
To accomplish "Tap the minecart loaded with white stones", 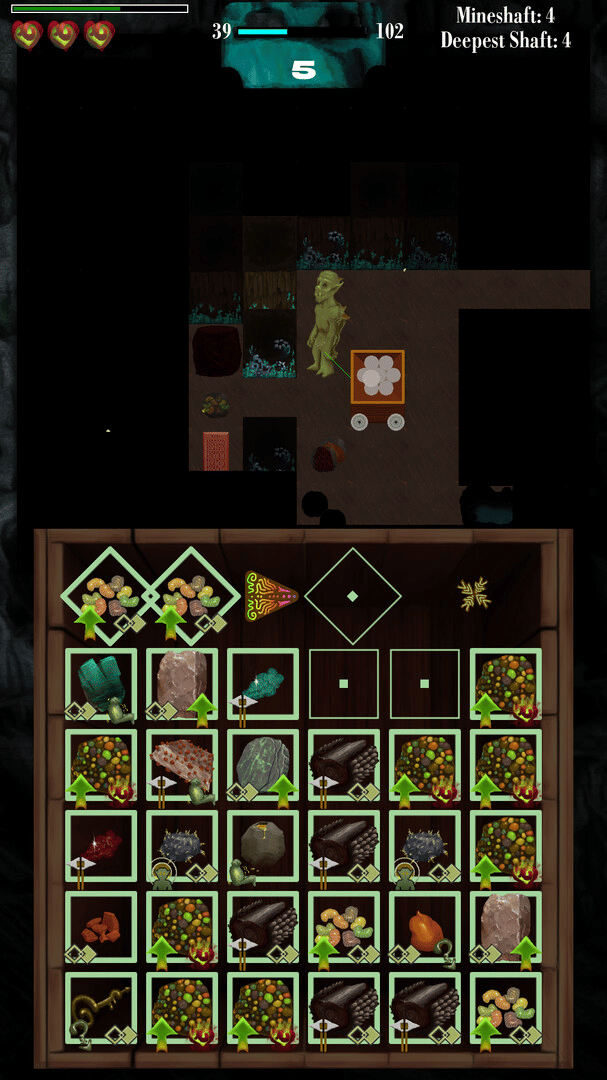I will pyautogui.click(x=377, y=385).
